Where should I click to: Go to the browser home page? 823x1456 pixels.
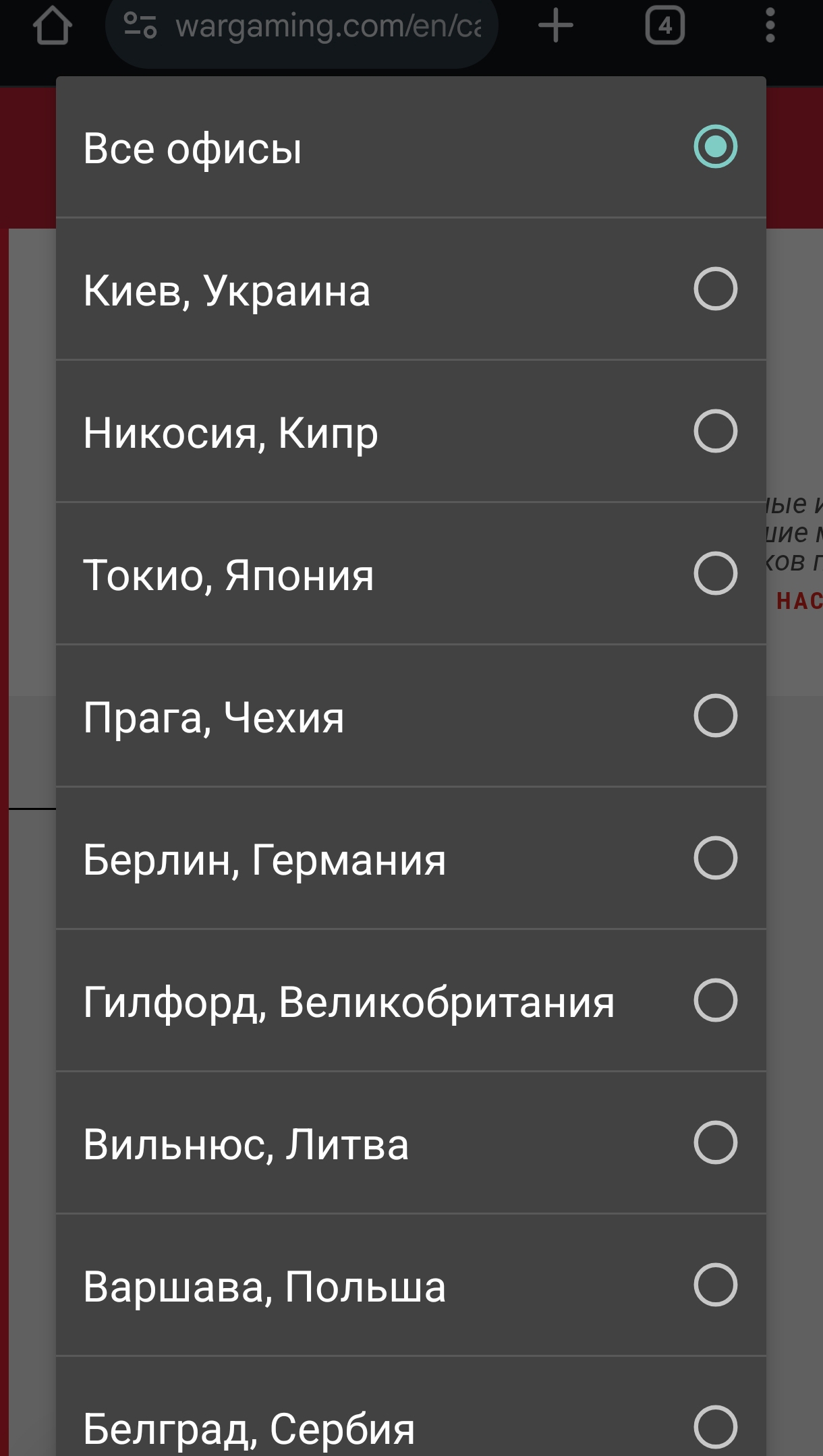click(x=53, y=26)
